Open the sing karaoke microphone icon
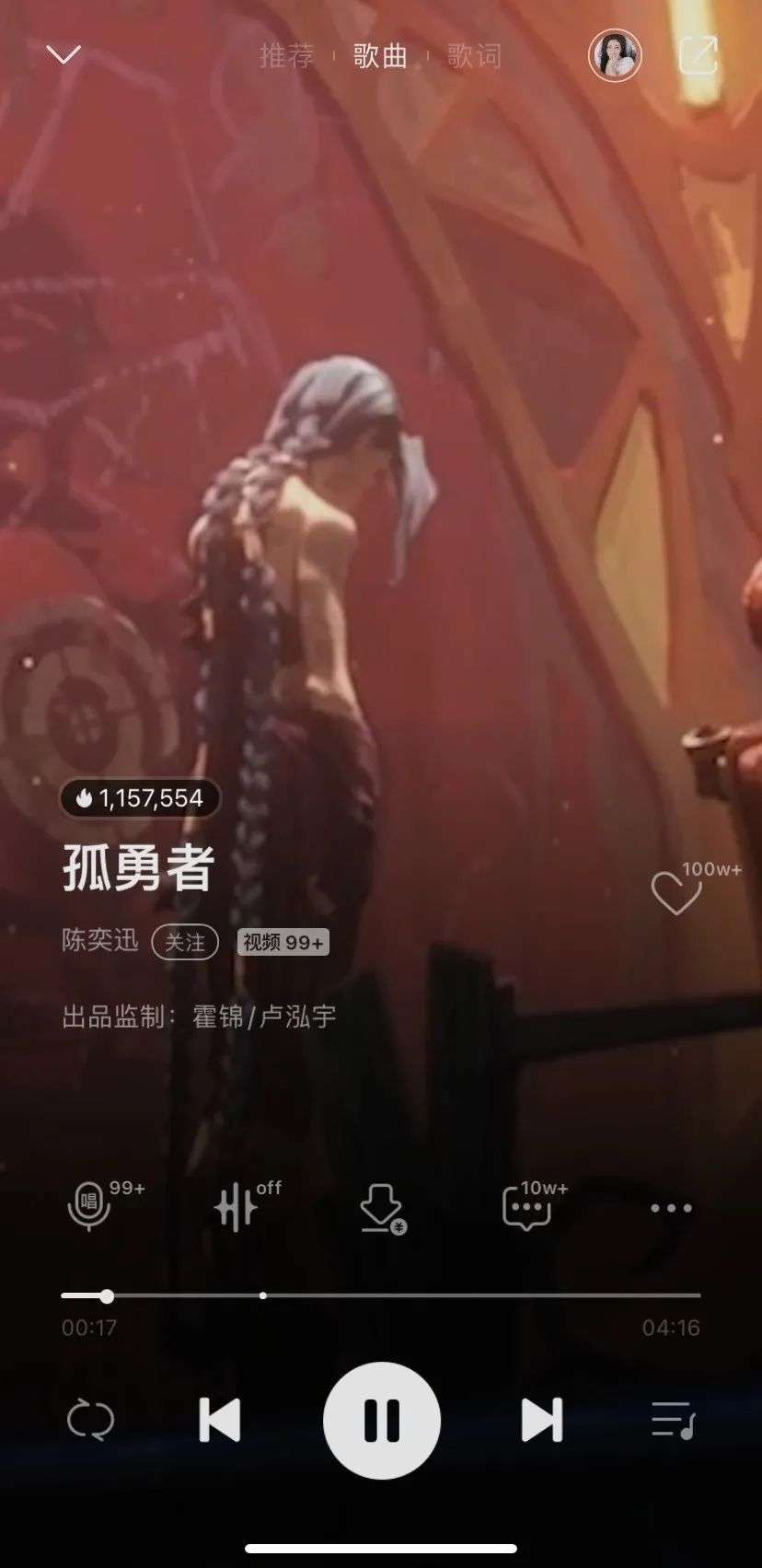The image size is (762, 1568). coord(89,1207)
